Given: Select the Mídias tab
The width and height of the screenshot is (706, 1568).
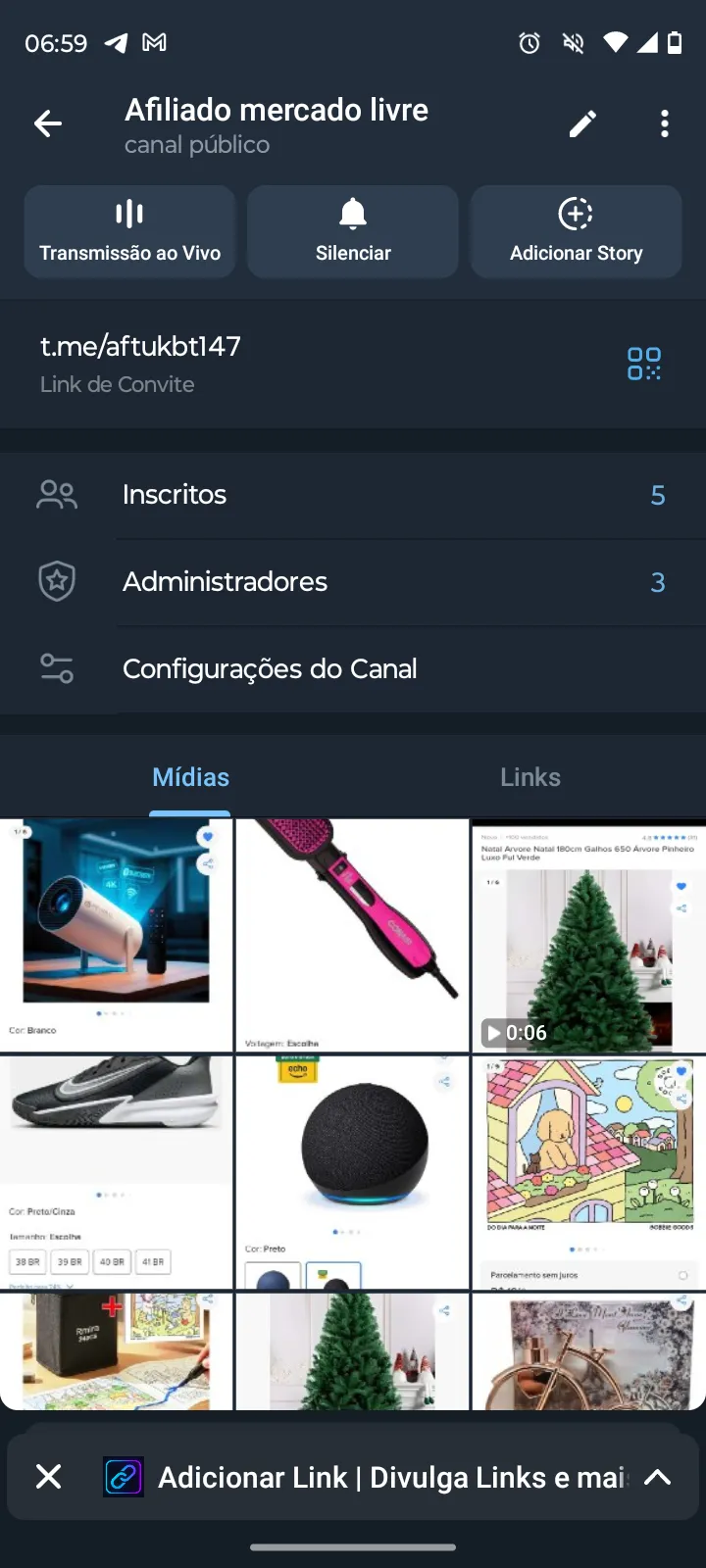Looking at the screenshot, I should pos(190,776).
